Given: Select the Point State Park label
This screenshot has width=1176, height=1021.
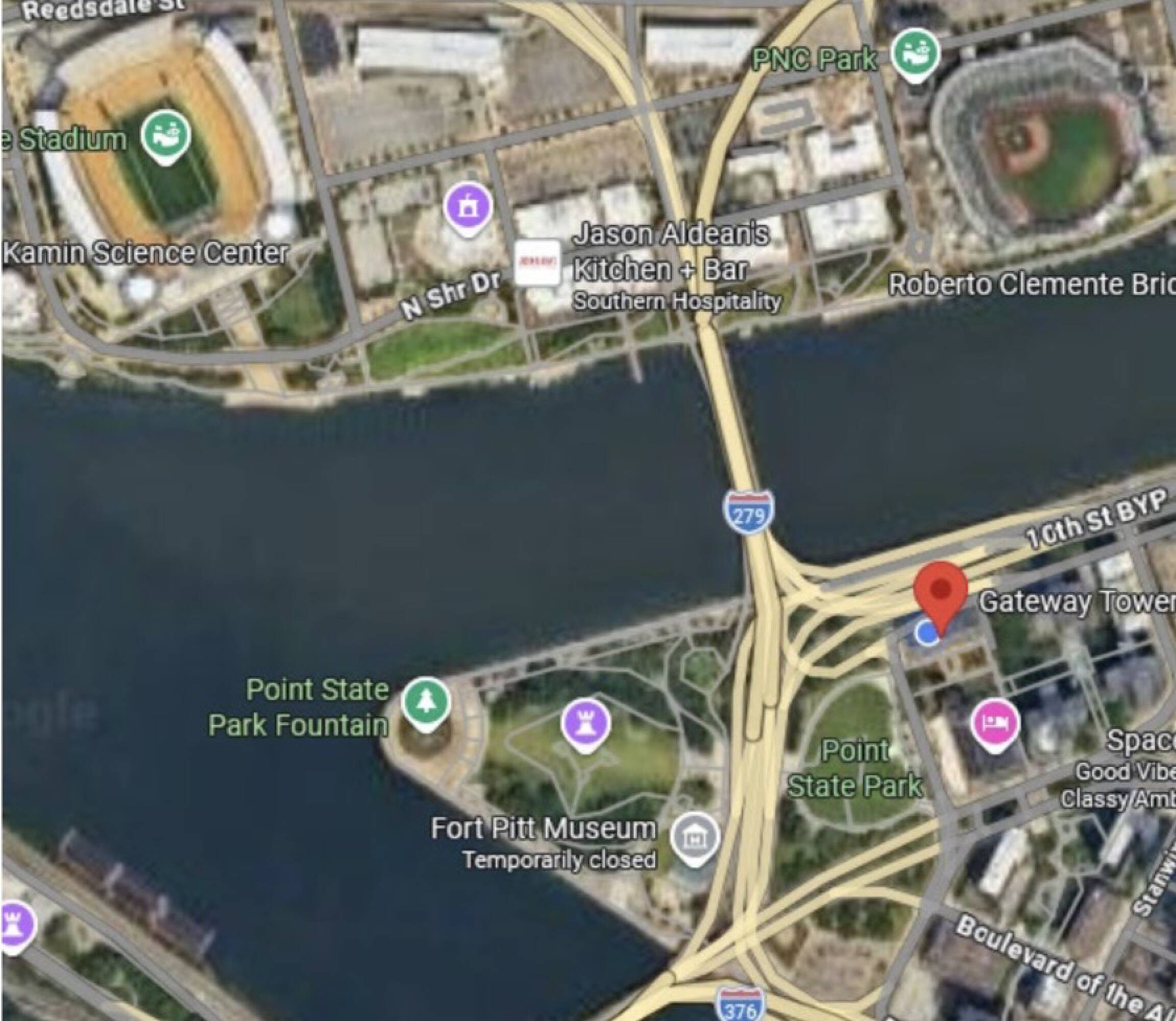Looking at the screenshot, I should coord(854,769).
